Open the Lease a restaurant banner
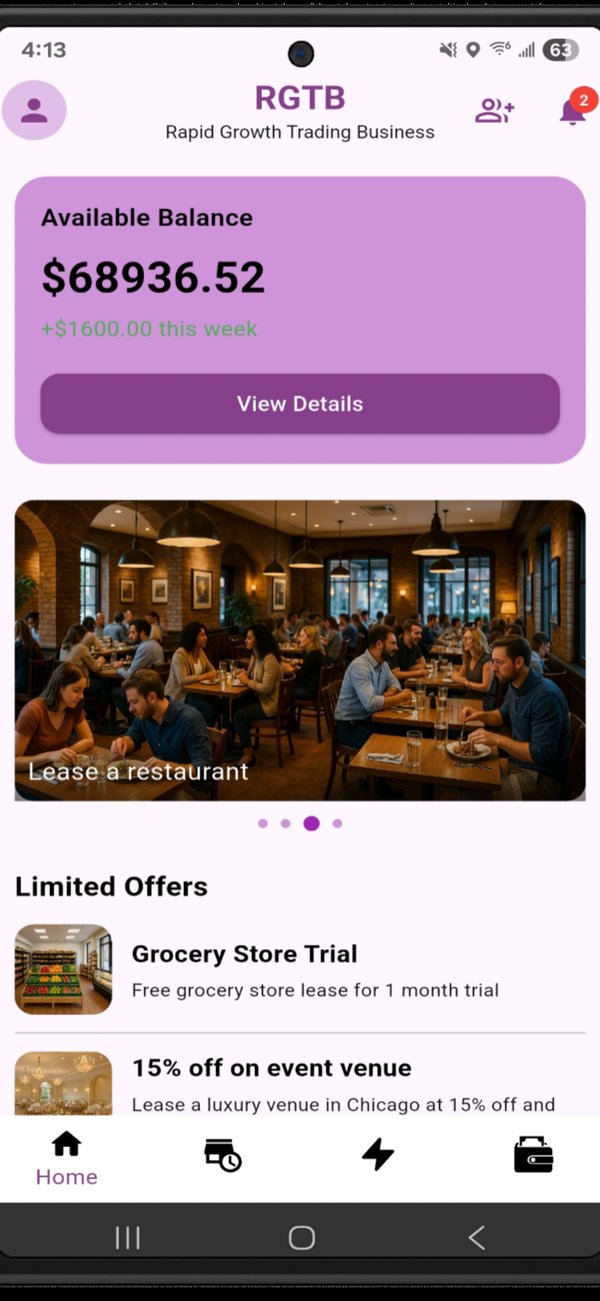The height and width of the screenshot is (1301, 600). coord(300,650)
